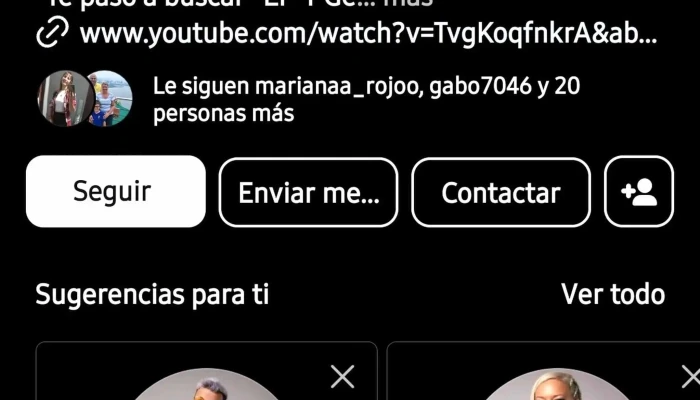Expand the bio with the más link
Viewport: 700px width, 400px height.
point(412,4)
